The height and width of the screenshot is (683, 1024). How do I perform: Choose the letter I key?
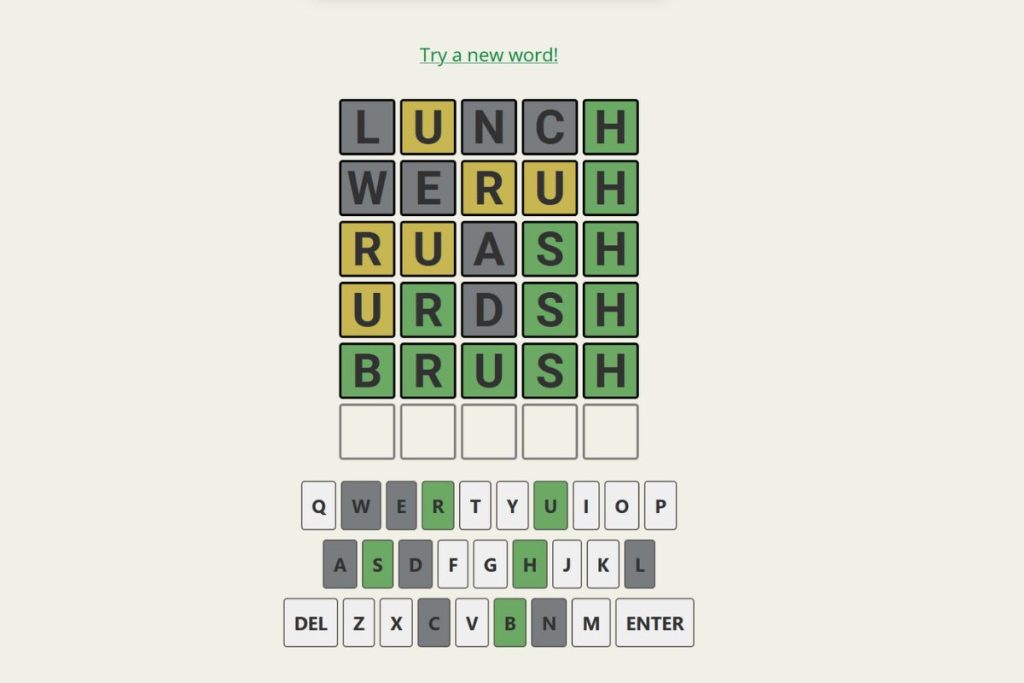pos(586,506)
